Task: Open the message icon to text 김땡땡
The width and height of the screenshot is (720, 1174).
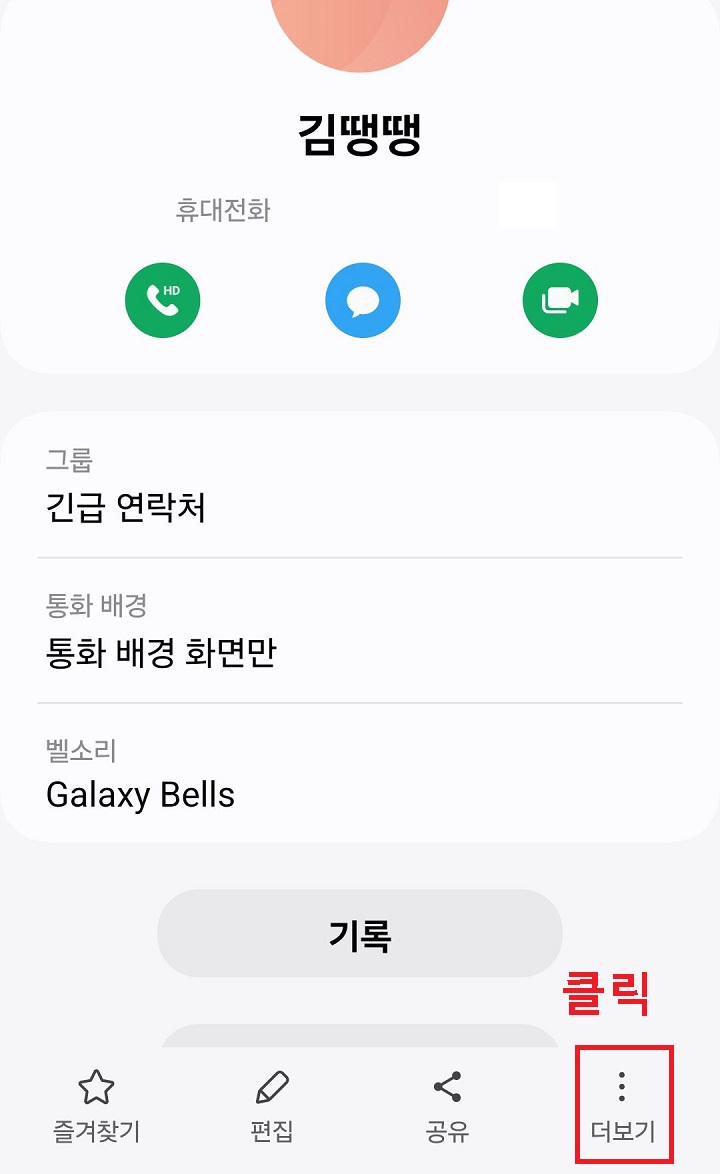Action: pyautogui.click(x=363, y=300)
